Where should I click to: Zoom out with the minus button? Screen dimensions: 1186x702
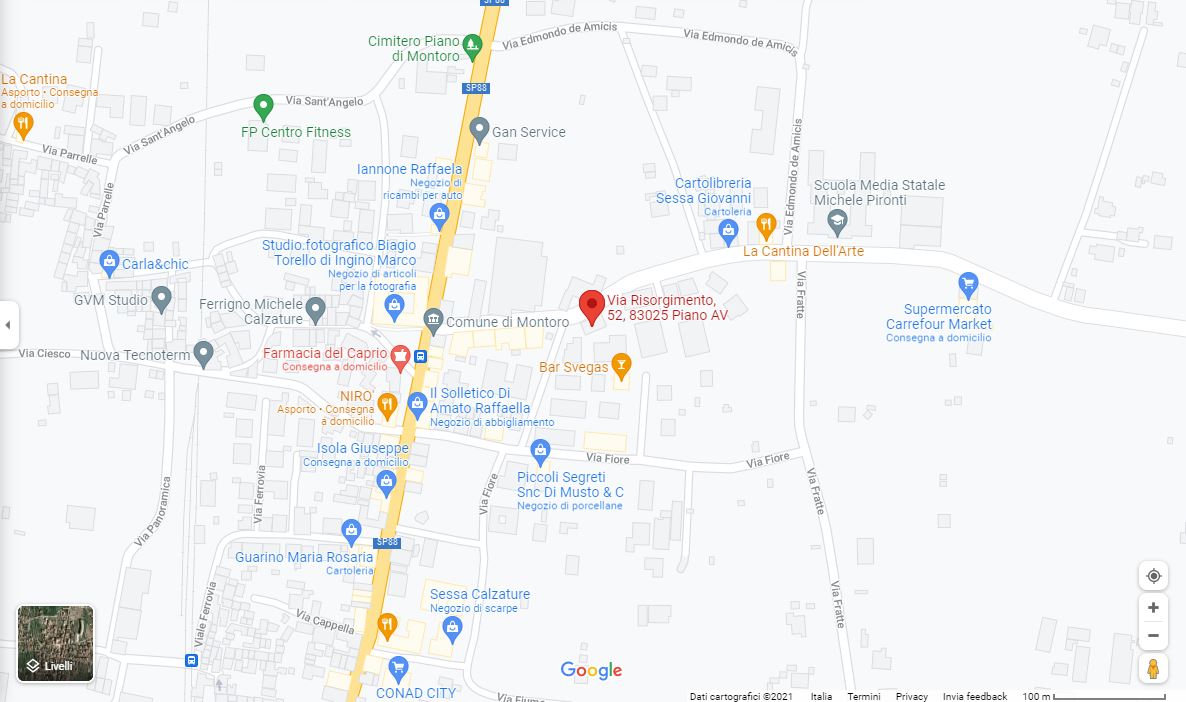(1153, 635)
